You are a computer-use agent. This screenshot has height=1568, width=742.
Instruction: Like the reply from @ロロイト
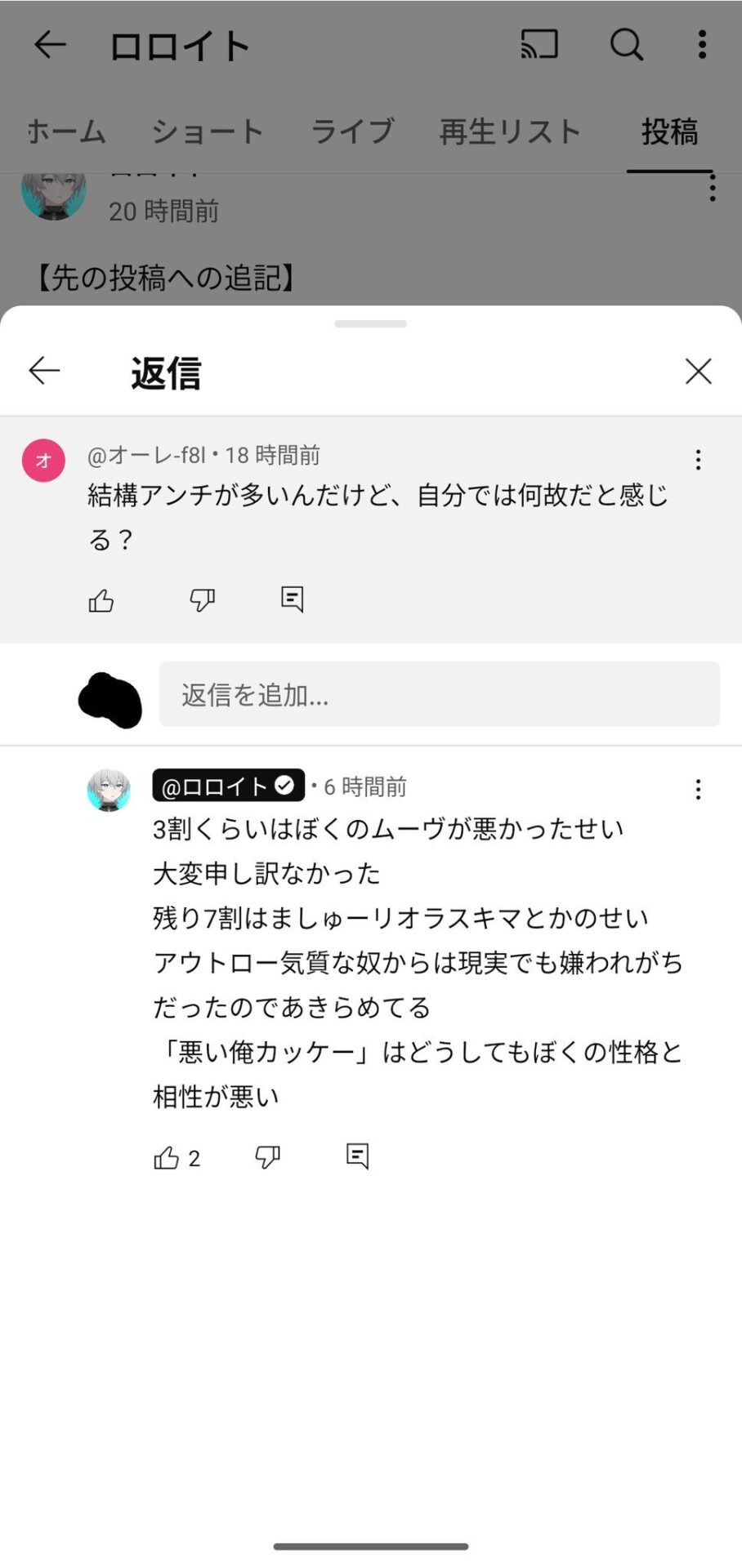coord(167,1157)
